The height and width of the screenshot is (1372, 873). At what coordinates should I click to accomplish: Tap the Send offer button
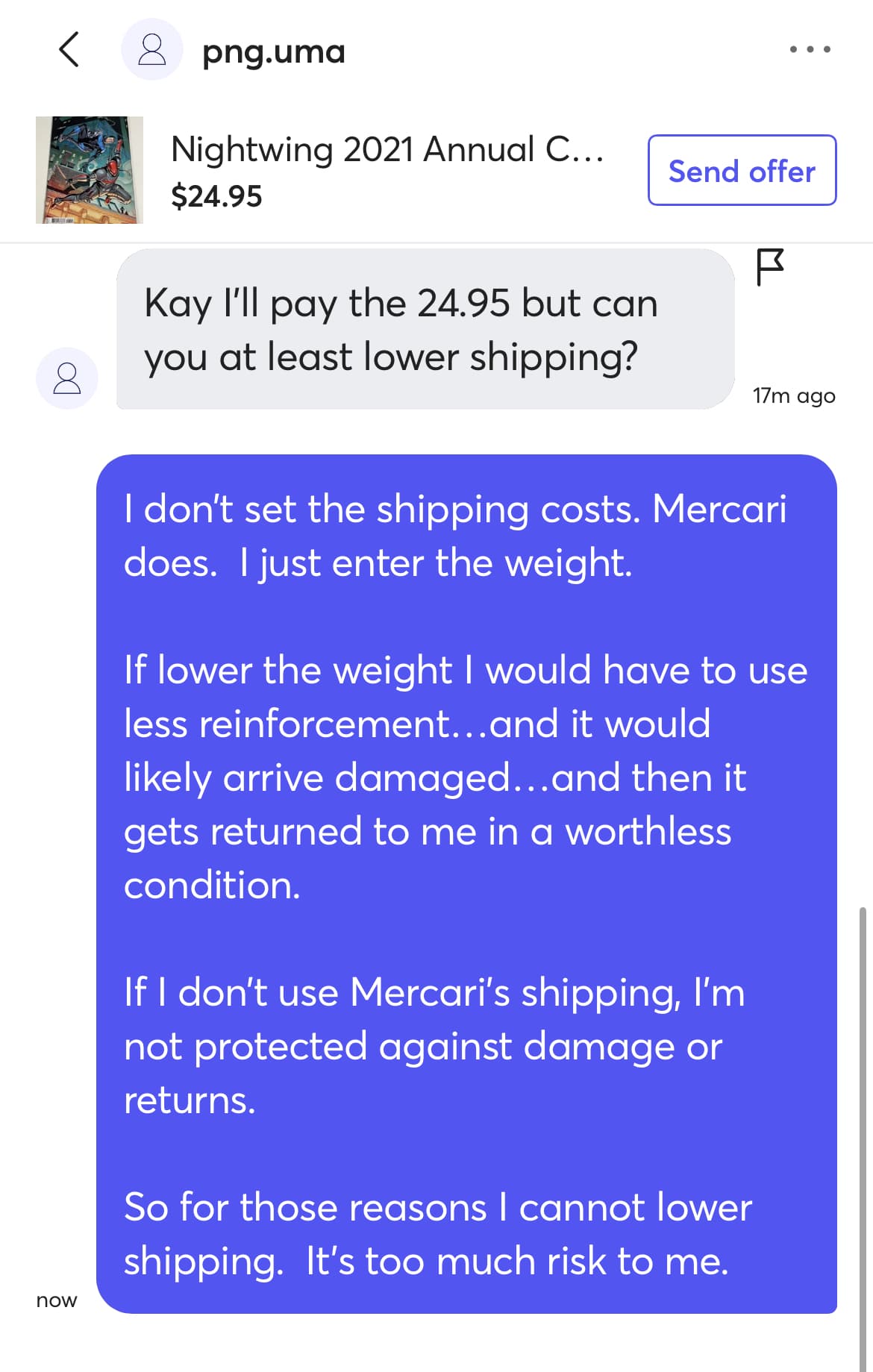tap(741, 171)
